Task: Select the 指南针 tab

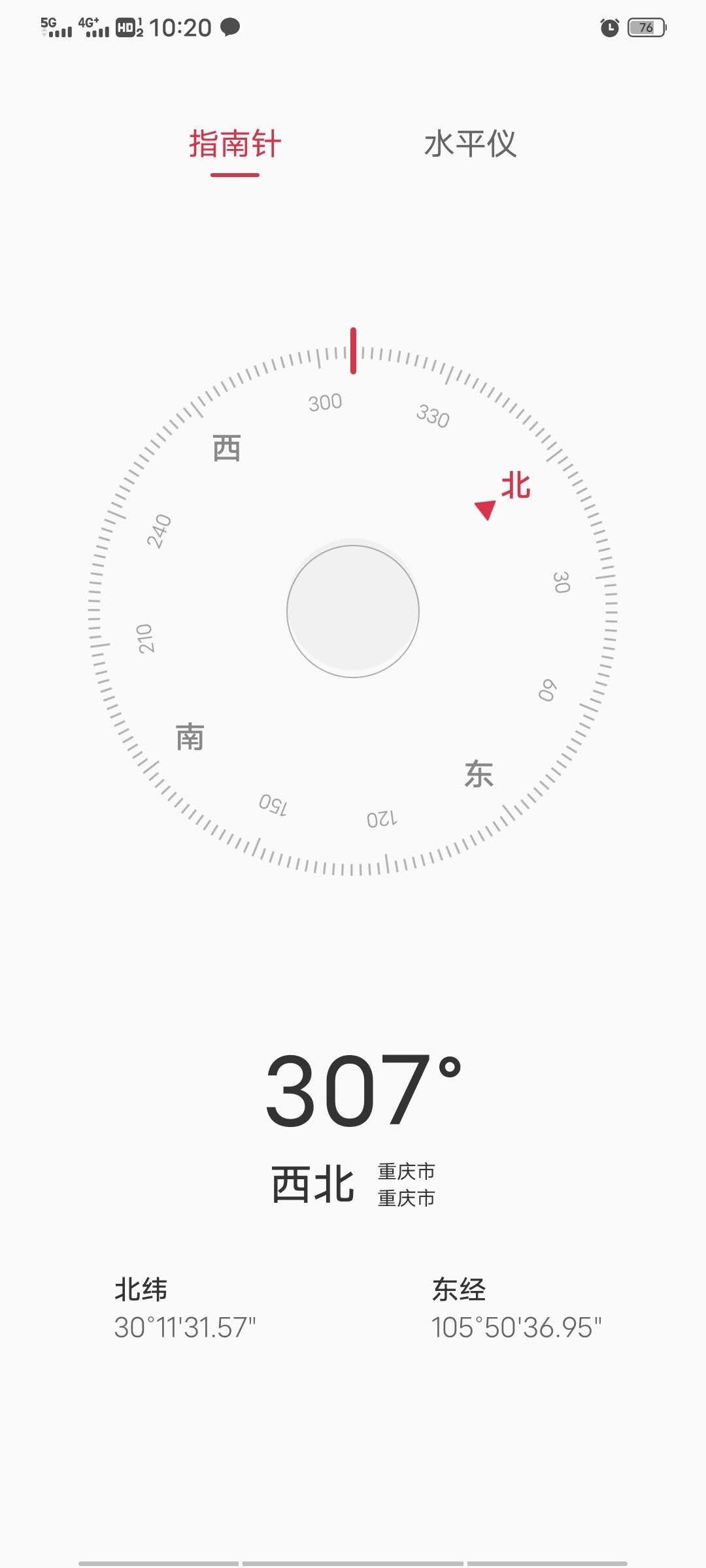Action: tap(235, 144)
